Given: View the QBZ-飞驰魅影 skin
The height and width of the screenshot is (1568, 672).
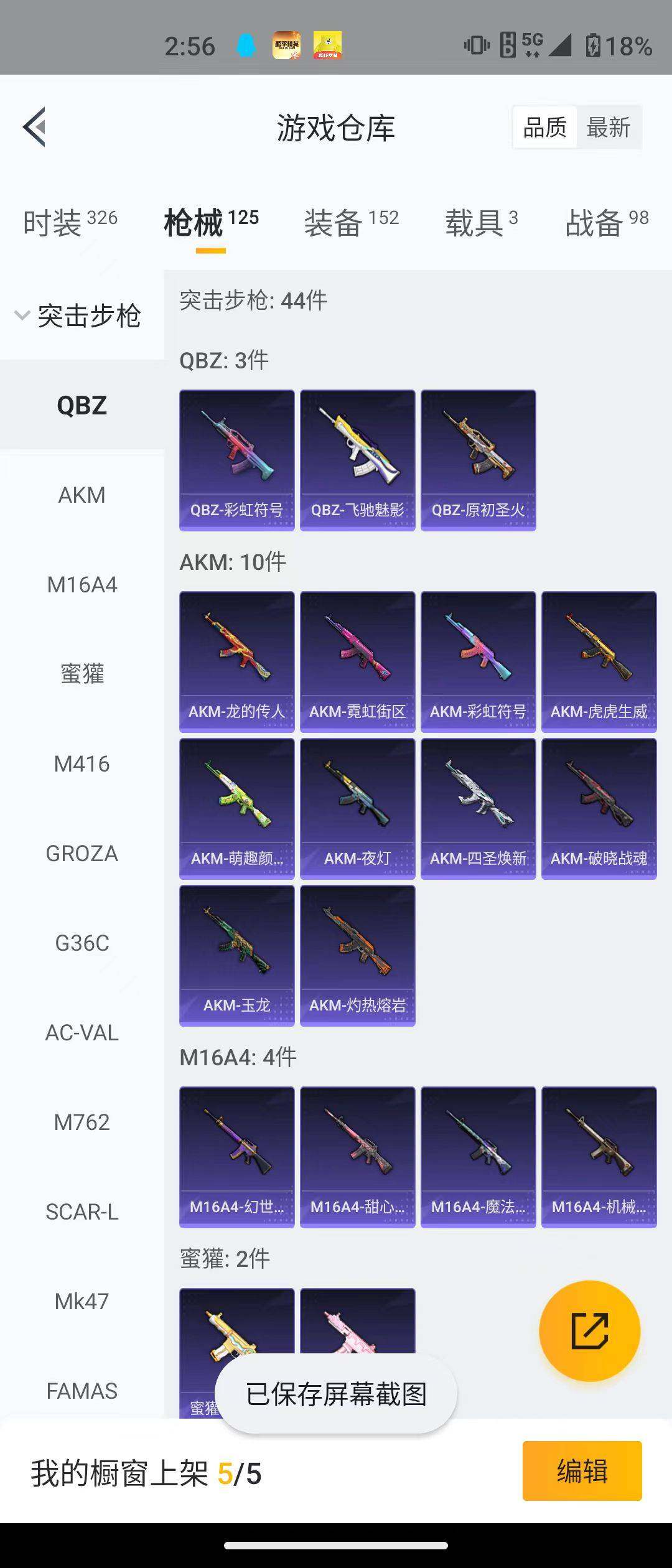Looking at the screenshot, I should click(x=357, y=460).
